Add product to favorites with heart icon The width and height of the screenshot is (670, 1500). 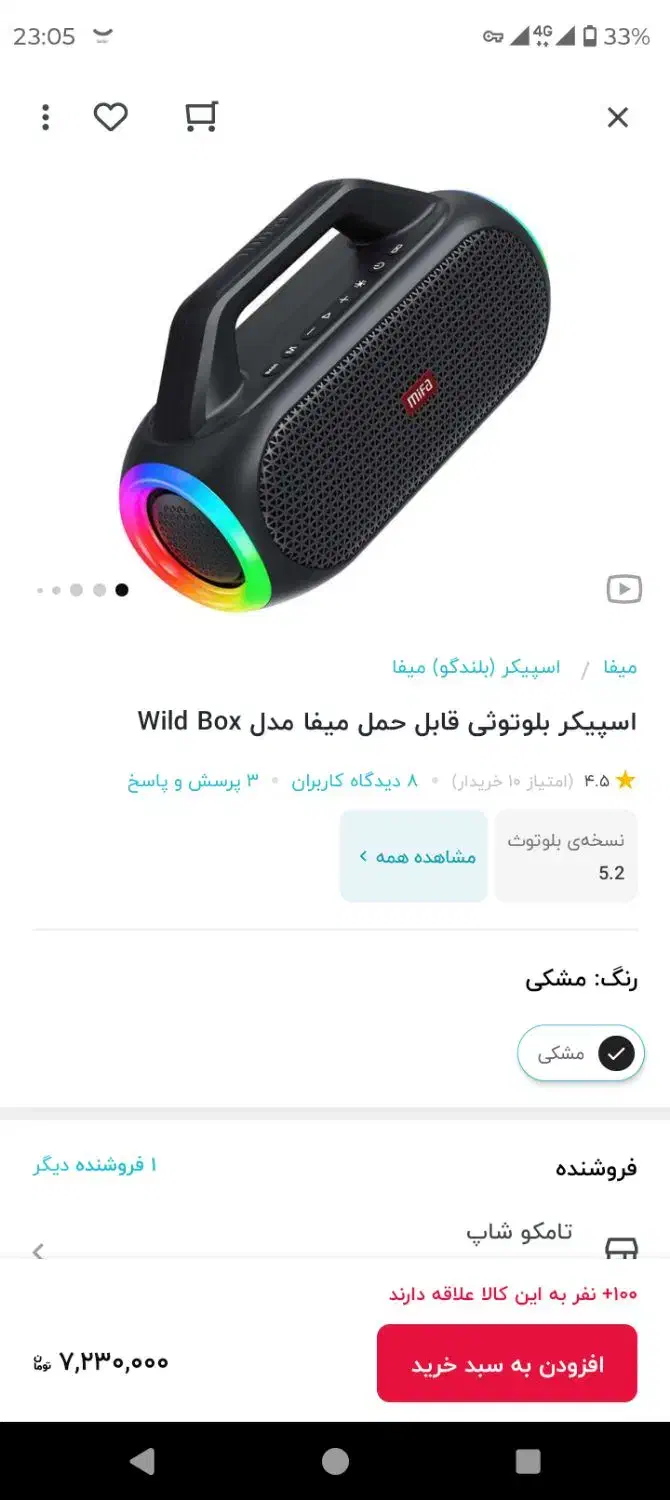pos(111,118)
